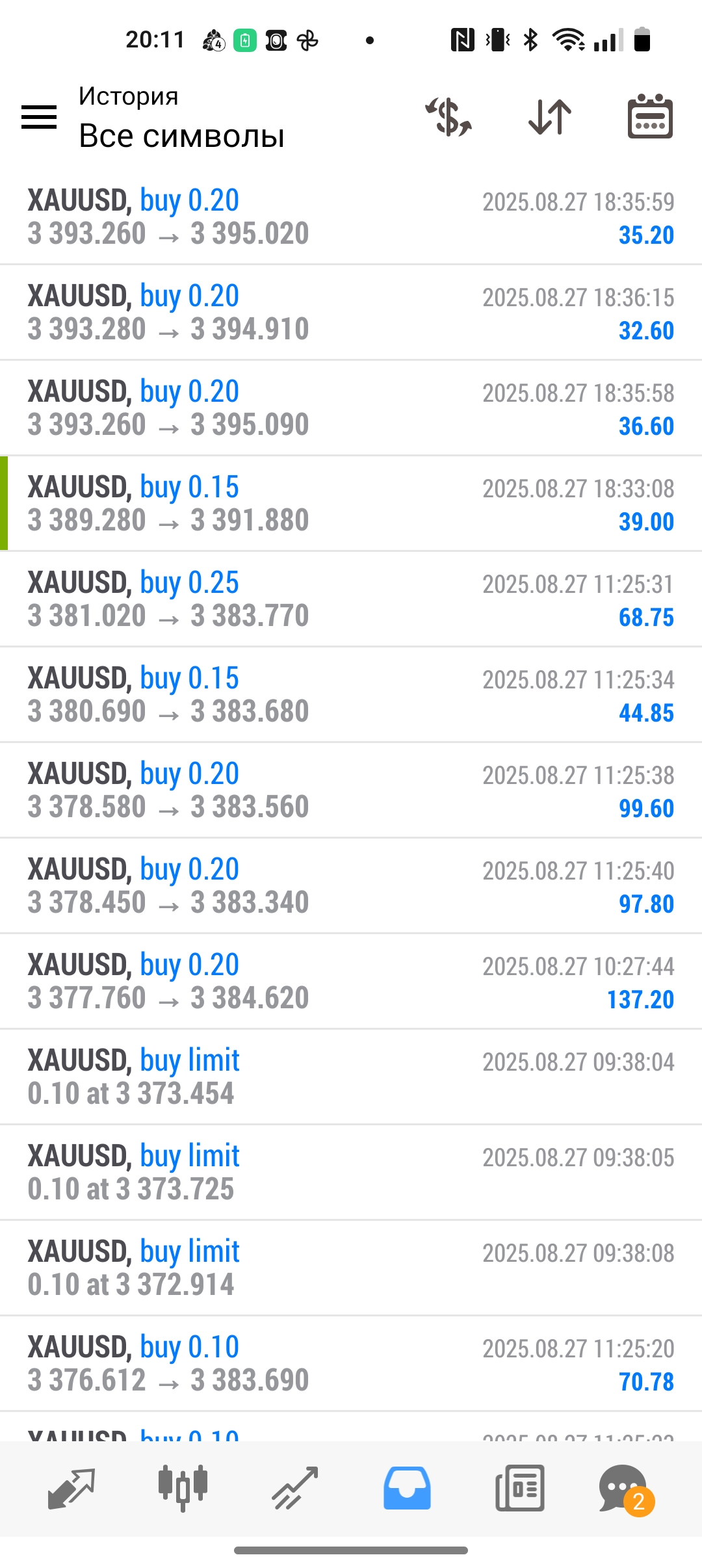The width and height of the screenshot is (702, 1568).
Task: Open the hamburger drawer menu
Action: pyautogui.click(x=39, y=117)
